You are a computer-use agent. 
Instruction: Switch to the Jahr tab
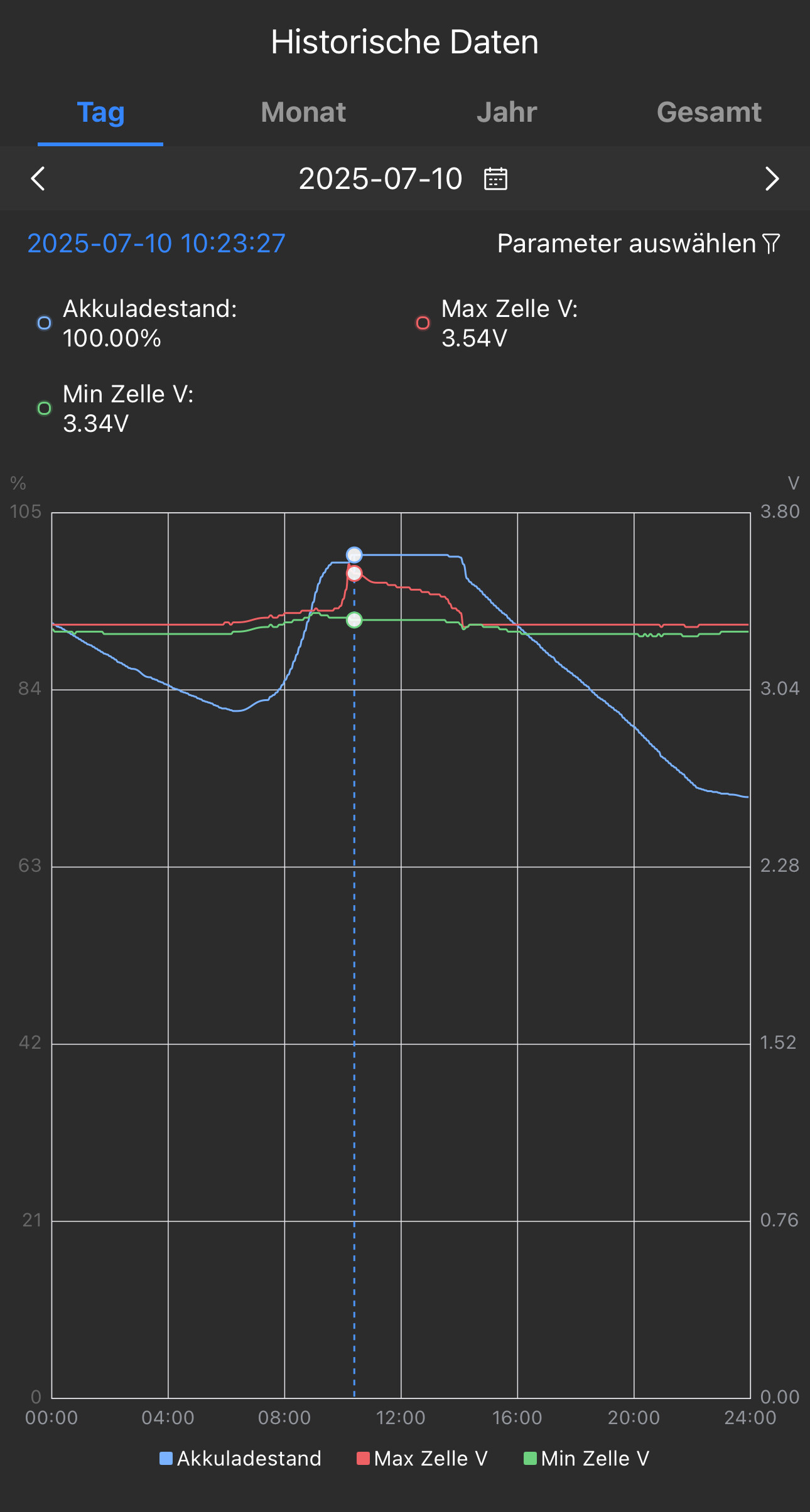pos(506,112)
